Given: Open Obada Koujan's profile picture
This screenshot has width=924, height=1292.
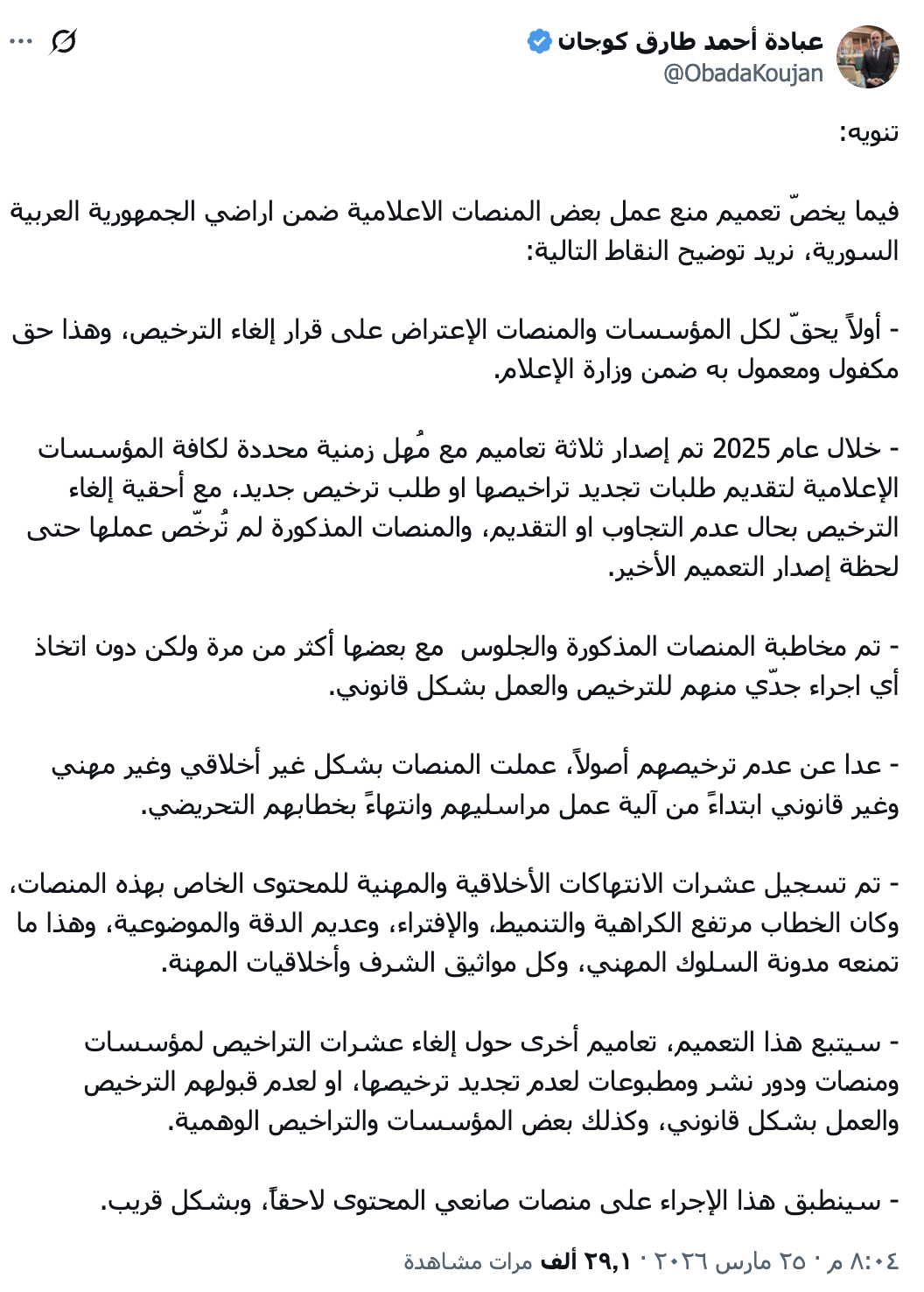Looking at the screenshot, I should coord(868,57).
